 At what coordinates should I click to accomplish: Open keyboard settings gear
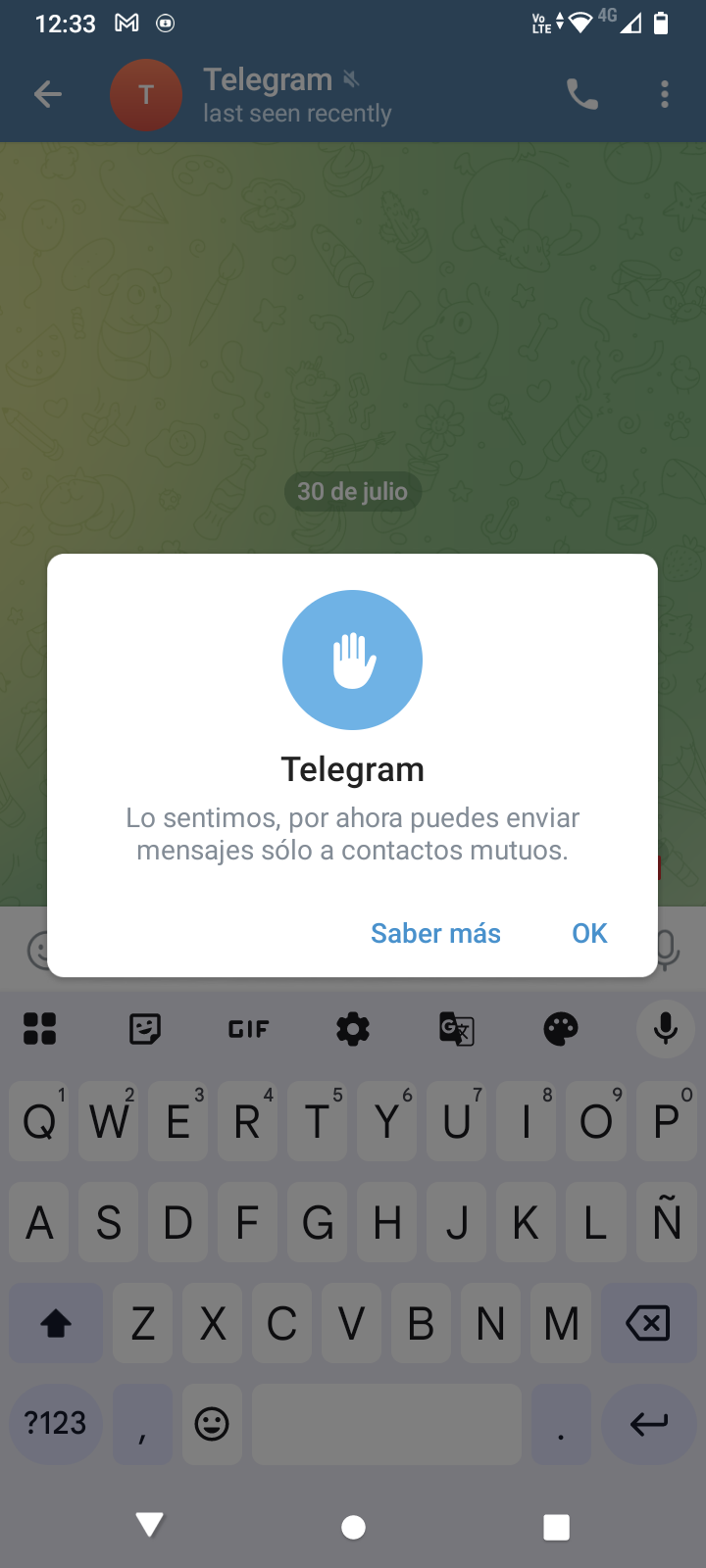pyautogui.click(x=353, y=1029)
